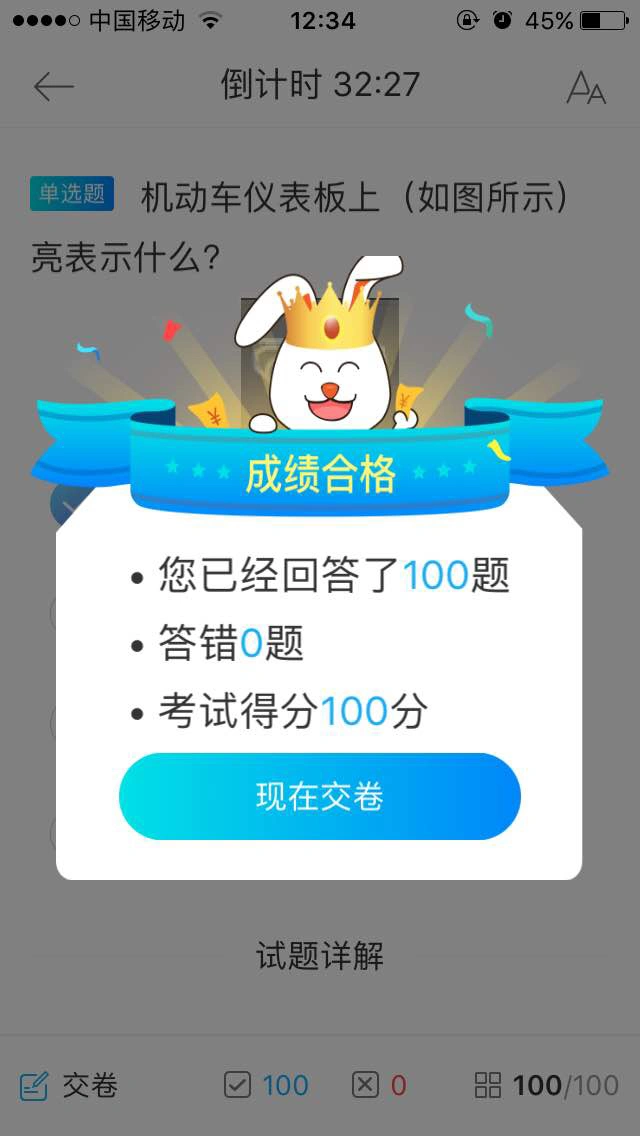Open the 100/100 question grid

tap(546, 1085)
